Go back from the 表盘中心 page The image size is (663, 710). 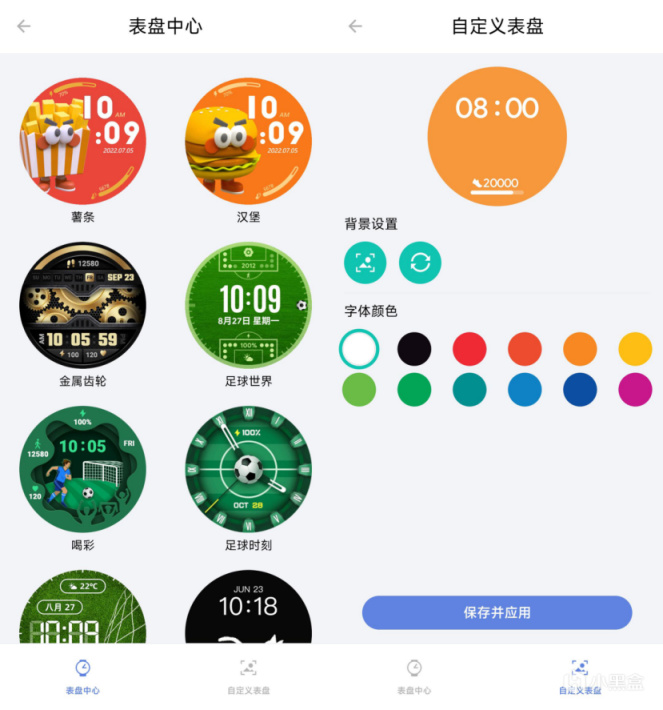[x=24, y=26]
